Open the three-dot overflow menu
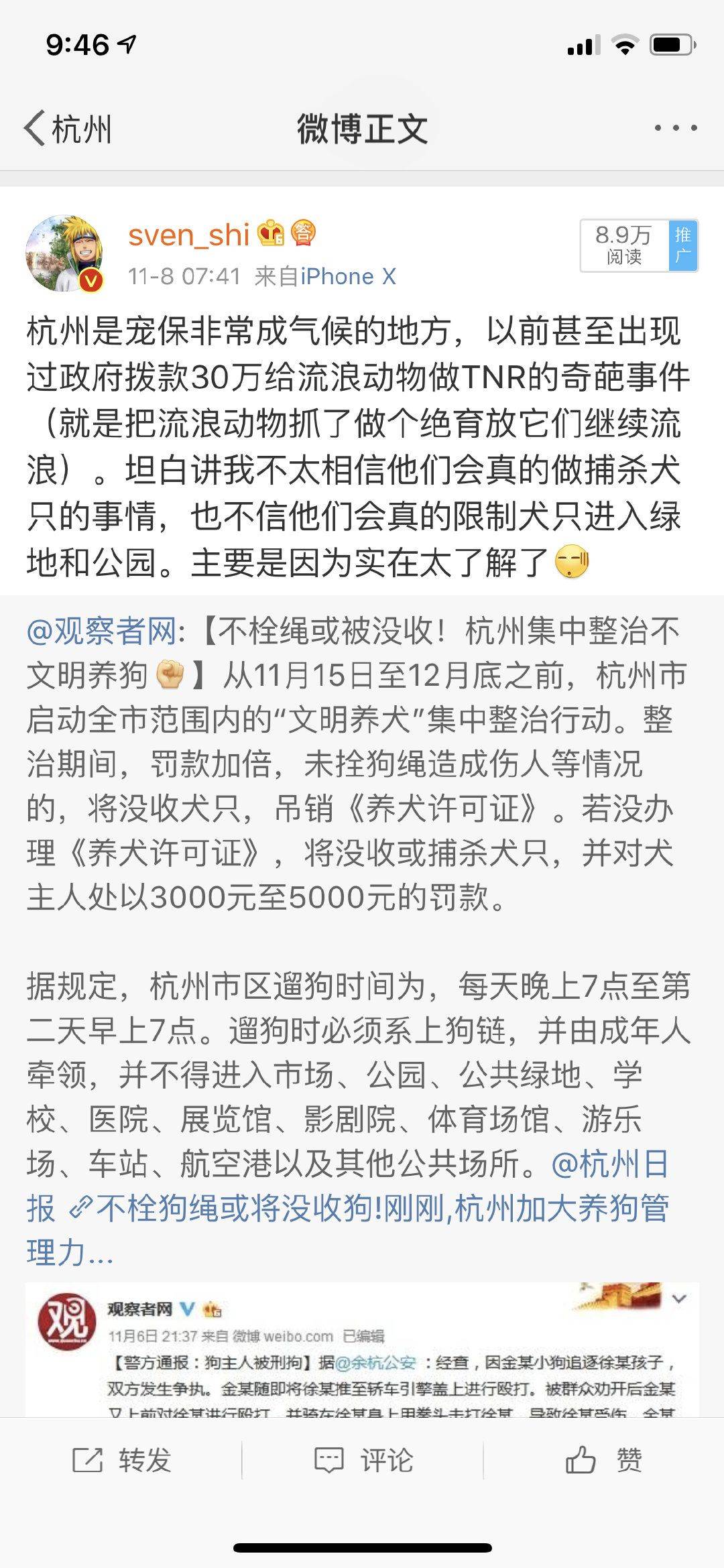Viewport: 724px width, 1568px height. point(675,127)
